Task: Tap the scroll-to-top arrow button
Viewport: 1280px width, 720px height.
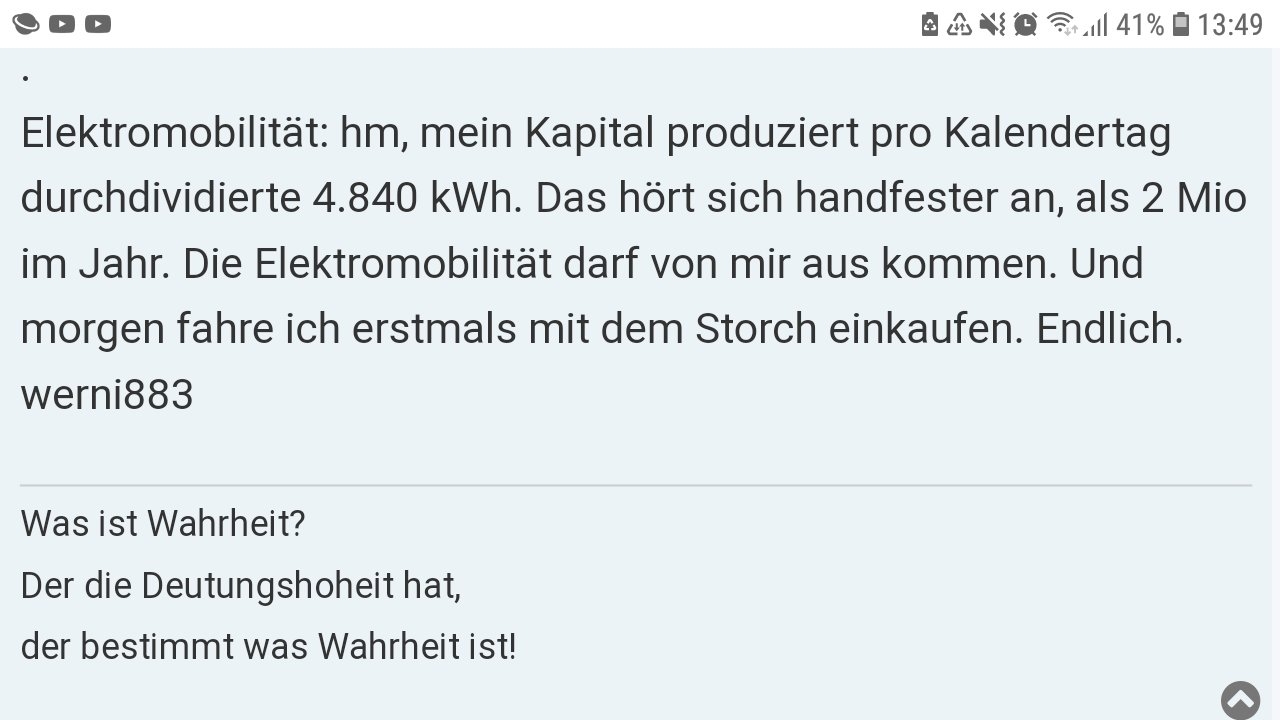Action: tap(1240, 700)
